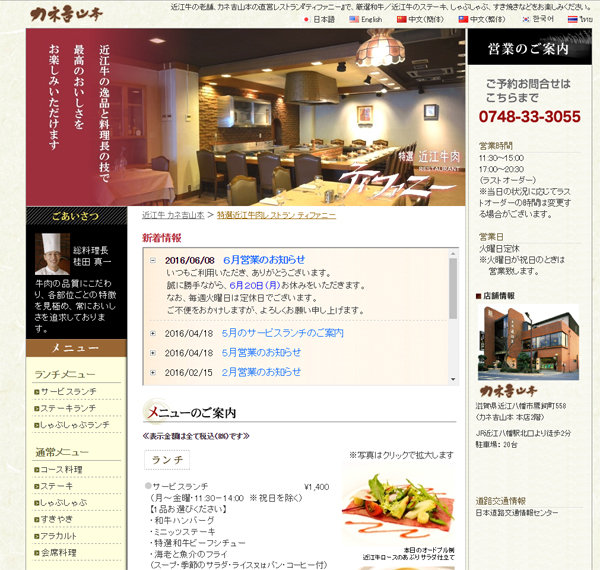Open 5月営業のお知らせ news item
The image size is (600, 570).
click(261, 352)
